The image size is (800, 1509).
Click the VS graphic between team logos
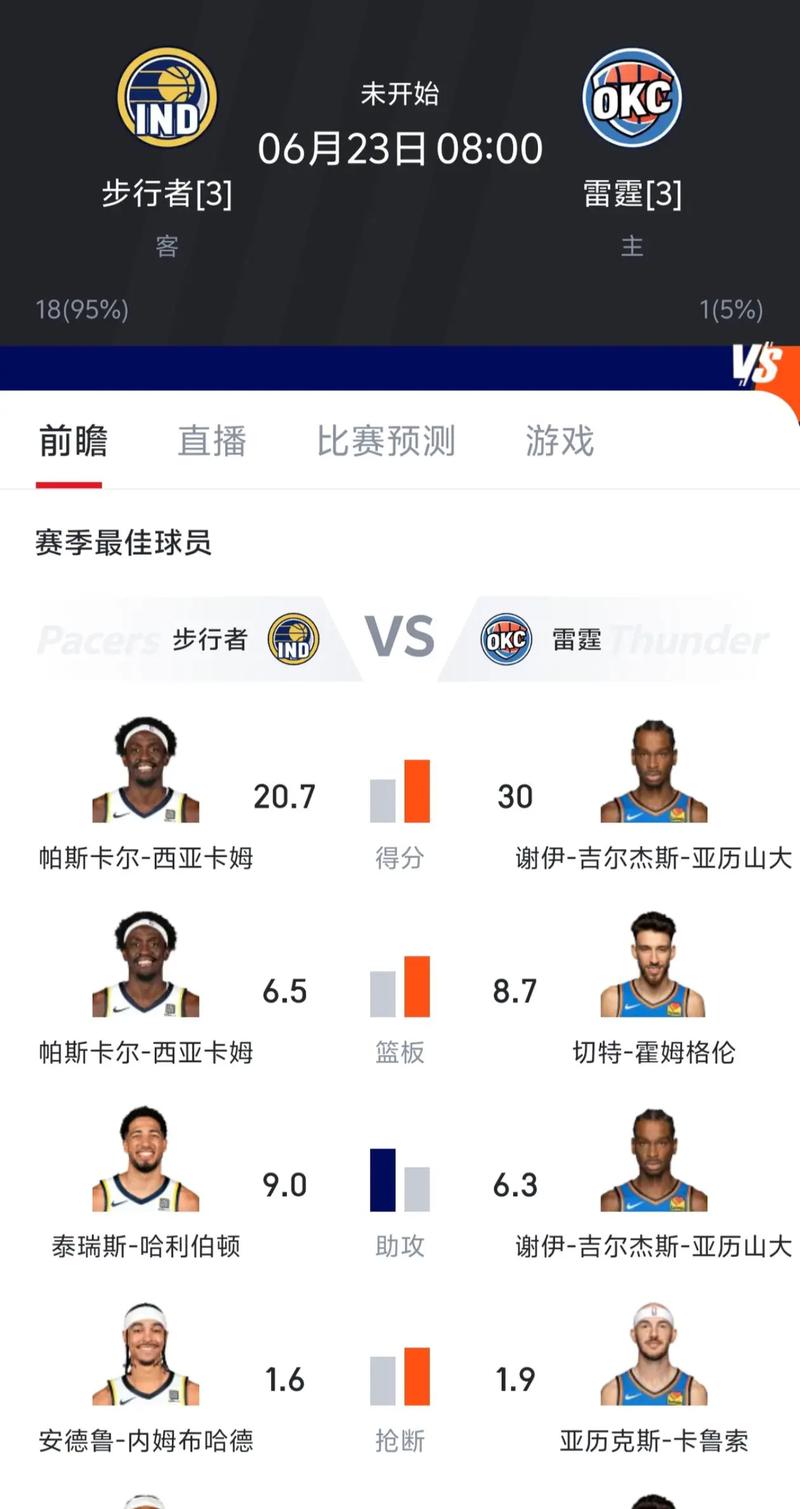[400, 638]
